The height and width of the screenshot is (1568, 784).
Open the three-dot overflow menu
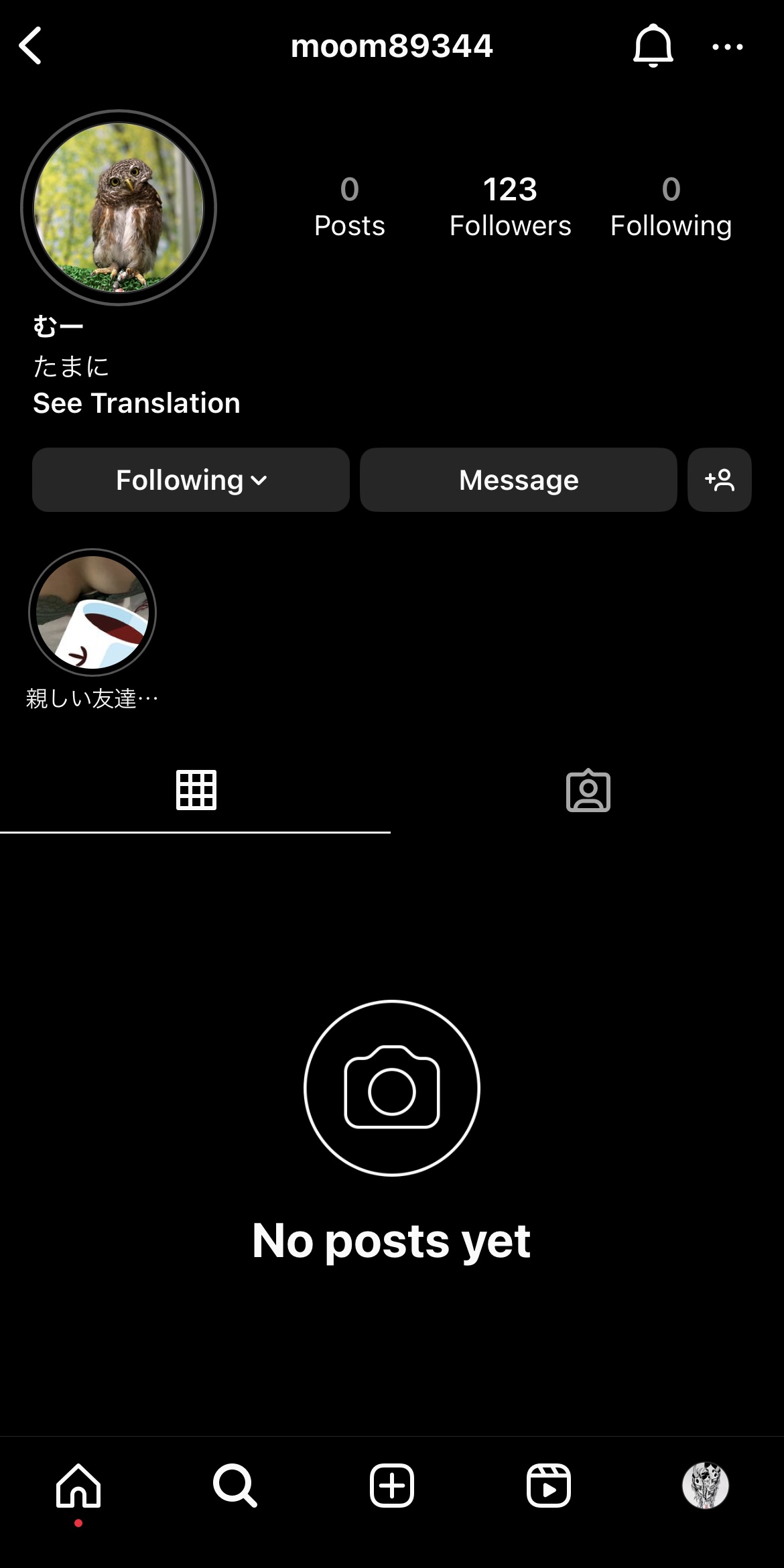[727, 47]
